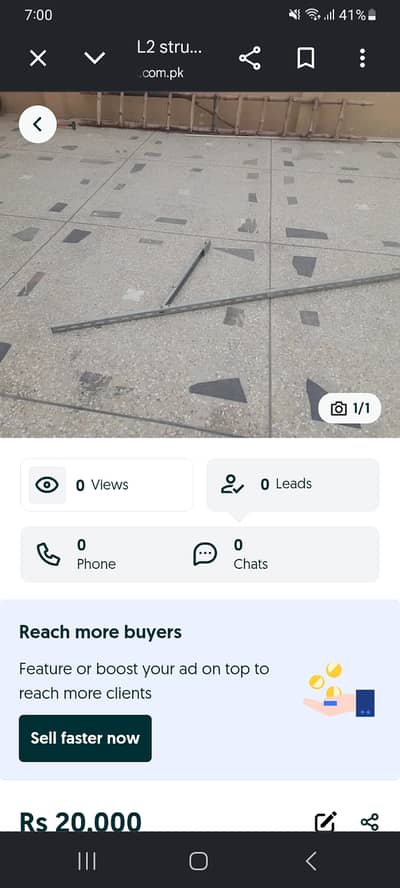Image resolution: width=400 pixels, height=888 pixels.
Task: Share the ad beside the price
Action: point(369,822)
